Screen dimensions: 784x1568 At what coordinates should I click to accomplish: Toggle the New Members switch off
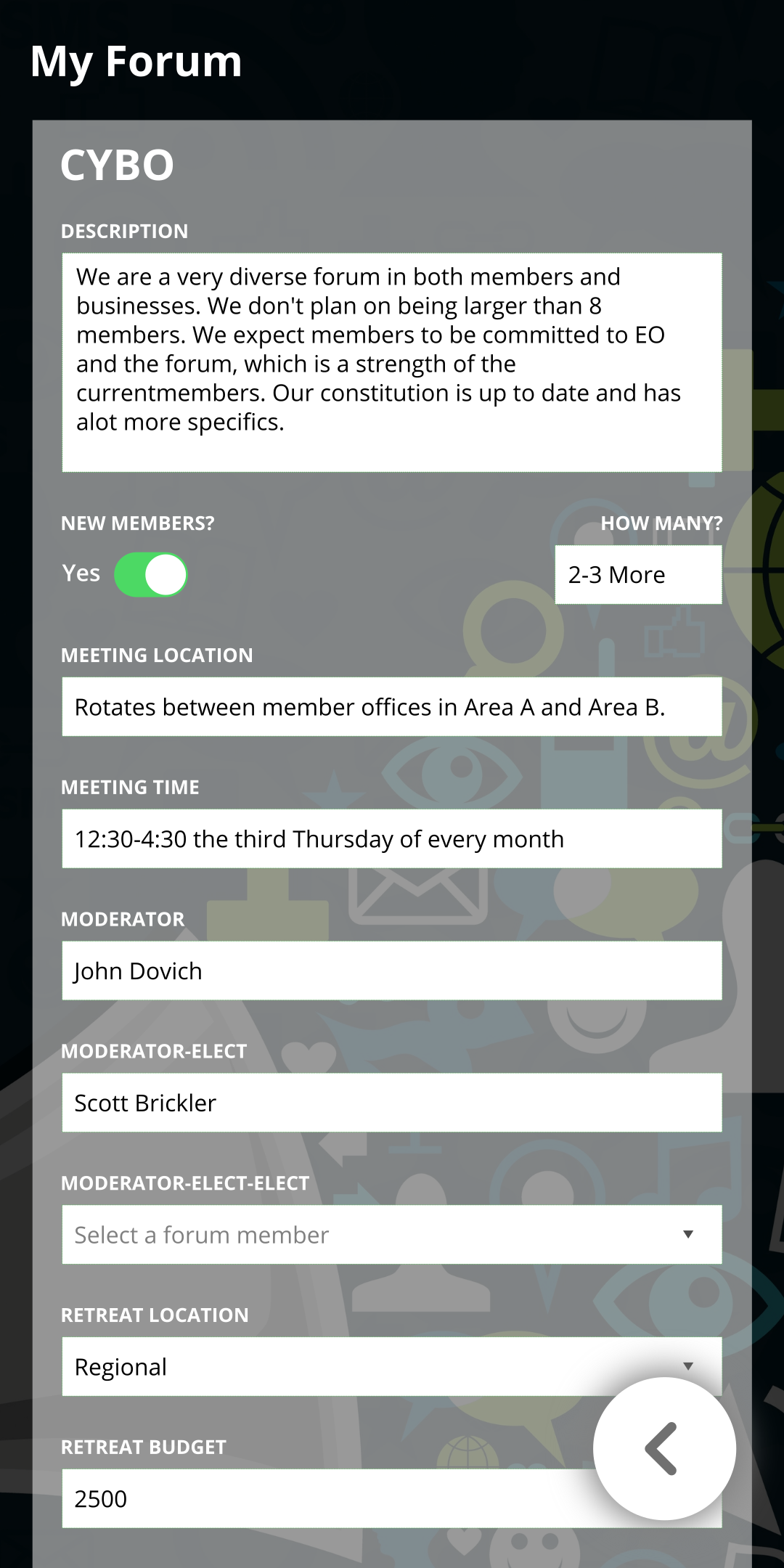pyautogui.click(x=151, y=575)
